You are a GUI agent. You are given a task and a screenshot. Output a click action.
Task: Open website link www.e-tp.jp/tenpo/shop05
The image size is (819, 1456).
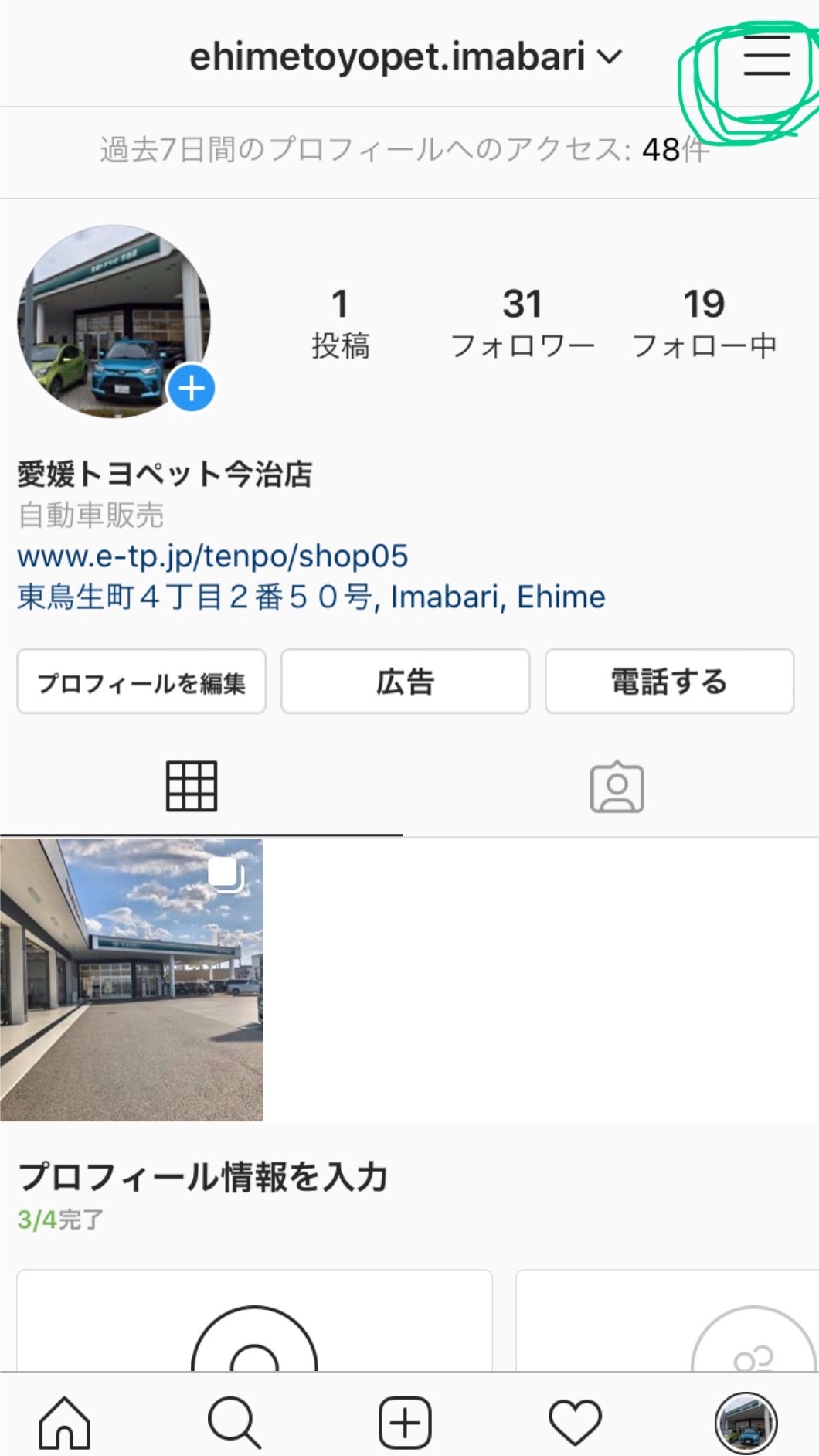pyautogui.click(x=212, y=556)
